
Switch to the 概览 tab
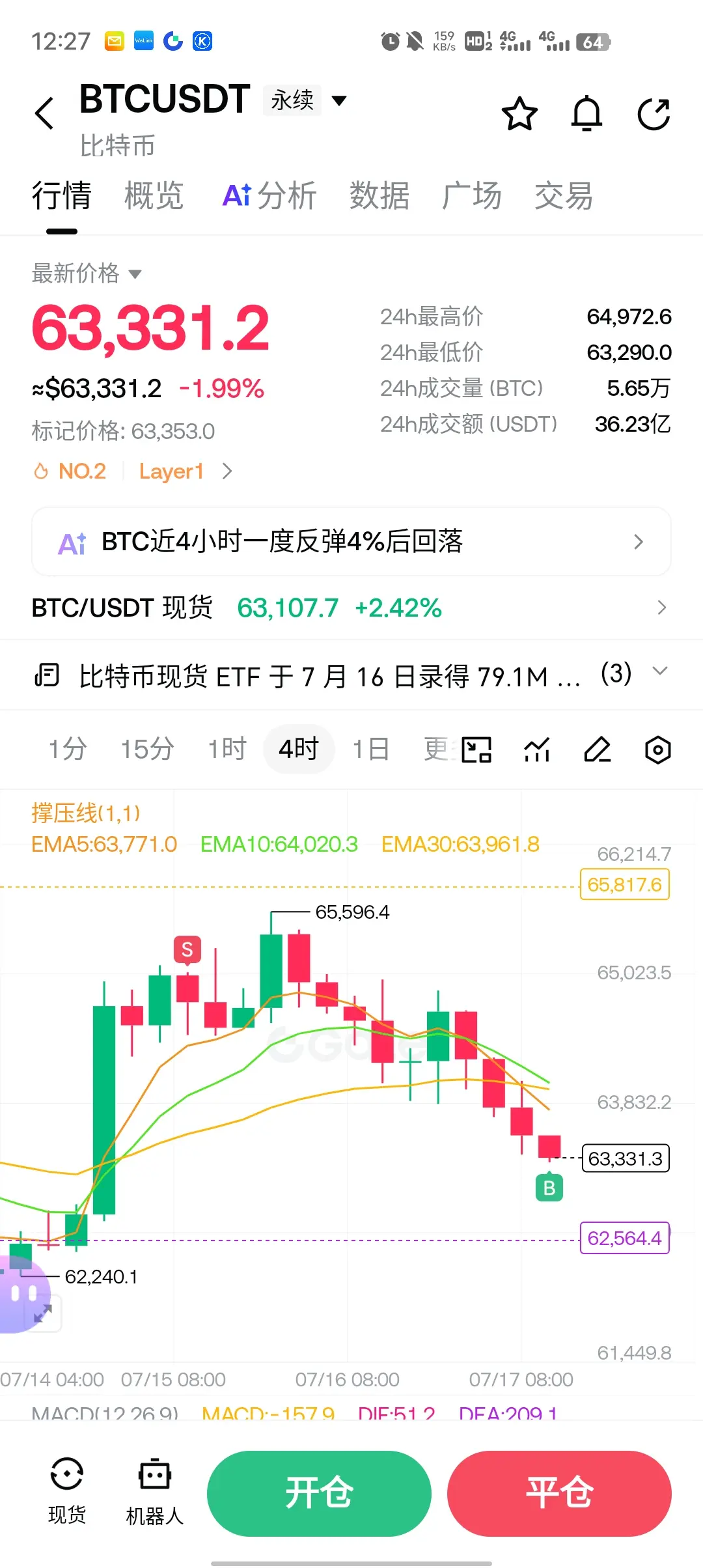154,196
